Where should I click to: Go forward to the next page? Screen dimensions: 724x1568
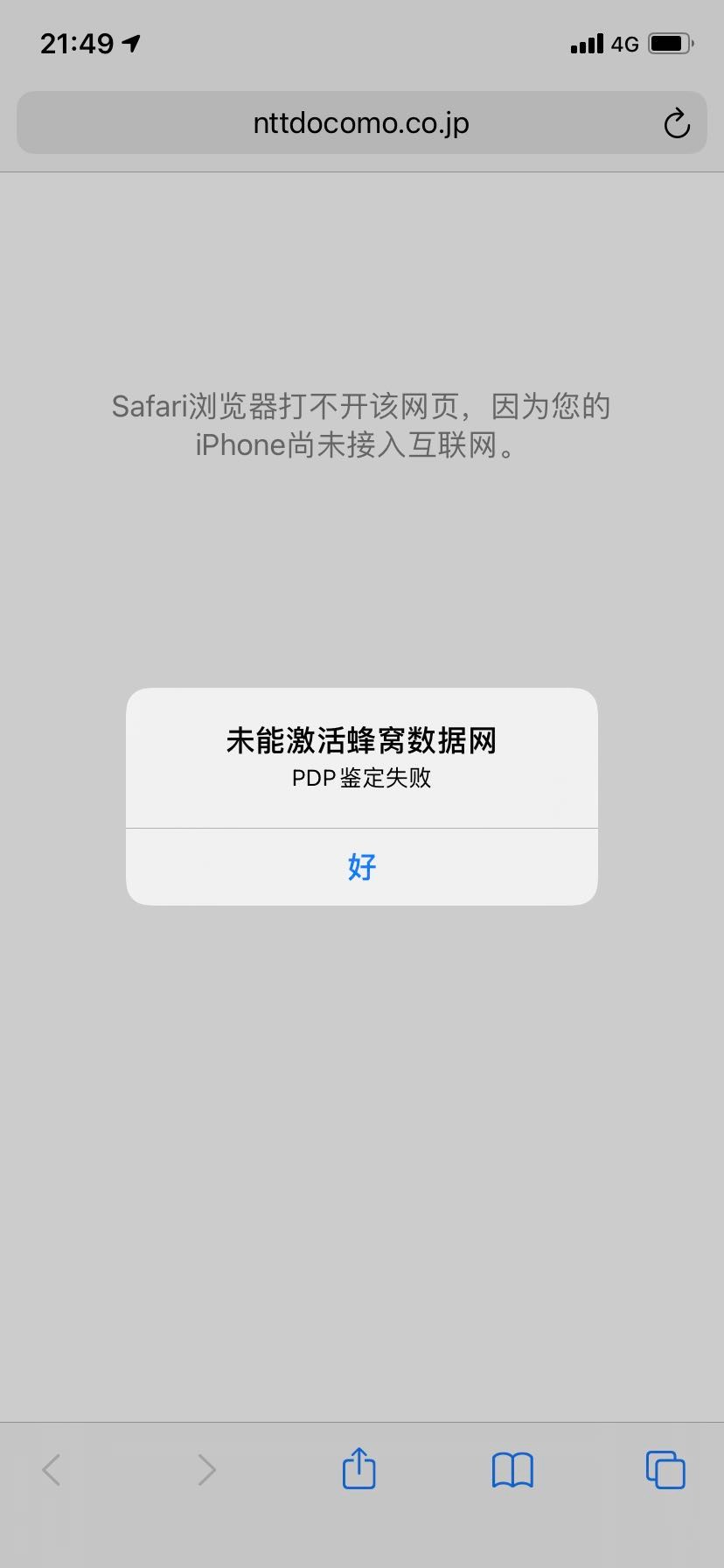click(x=206, y=1470)
